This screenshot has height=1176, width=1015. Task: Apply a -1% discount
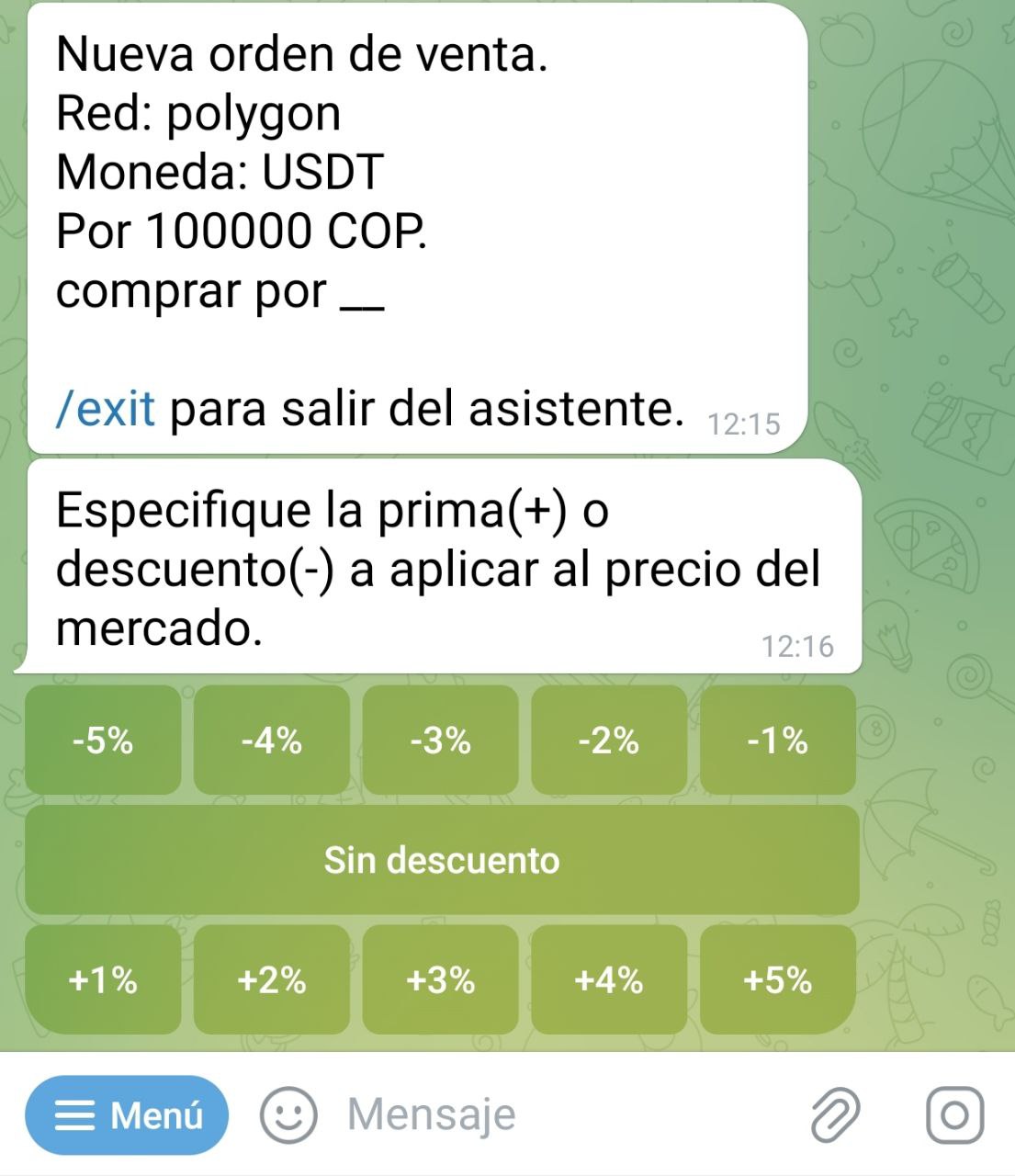pyautogui.click(x=778, y=738)
